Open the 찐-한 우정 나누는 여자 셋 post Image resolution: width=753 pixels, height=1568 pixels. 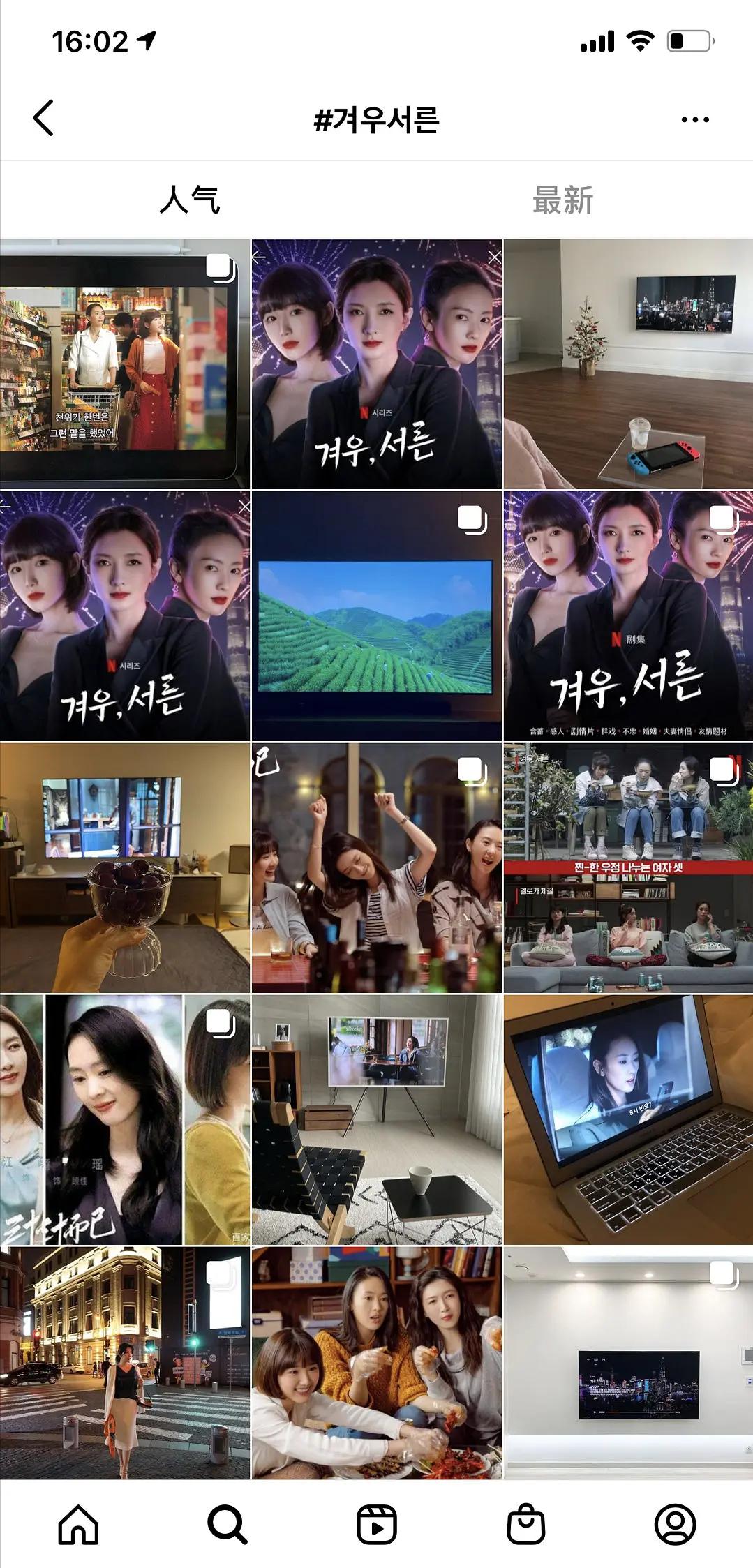(628, 867)
